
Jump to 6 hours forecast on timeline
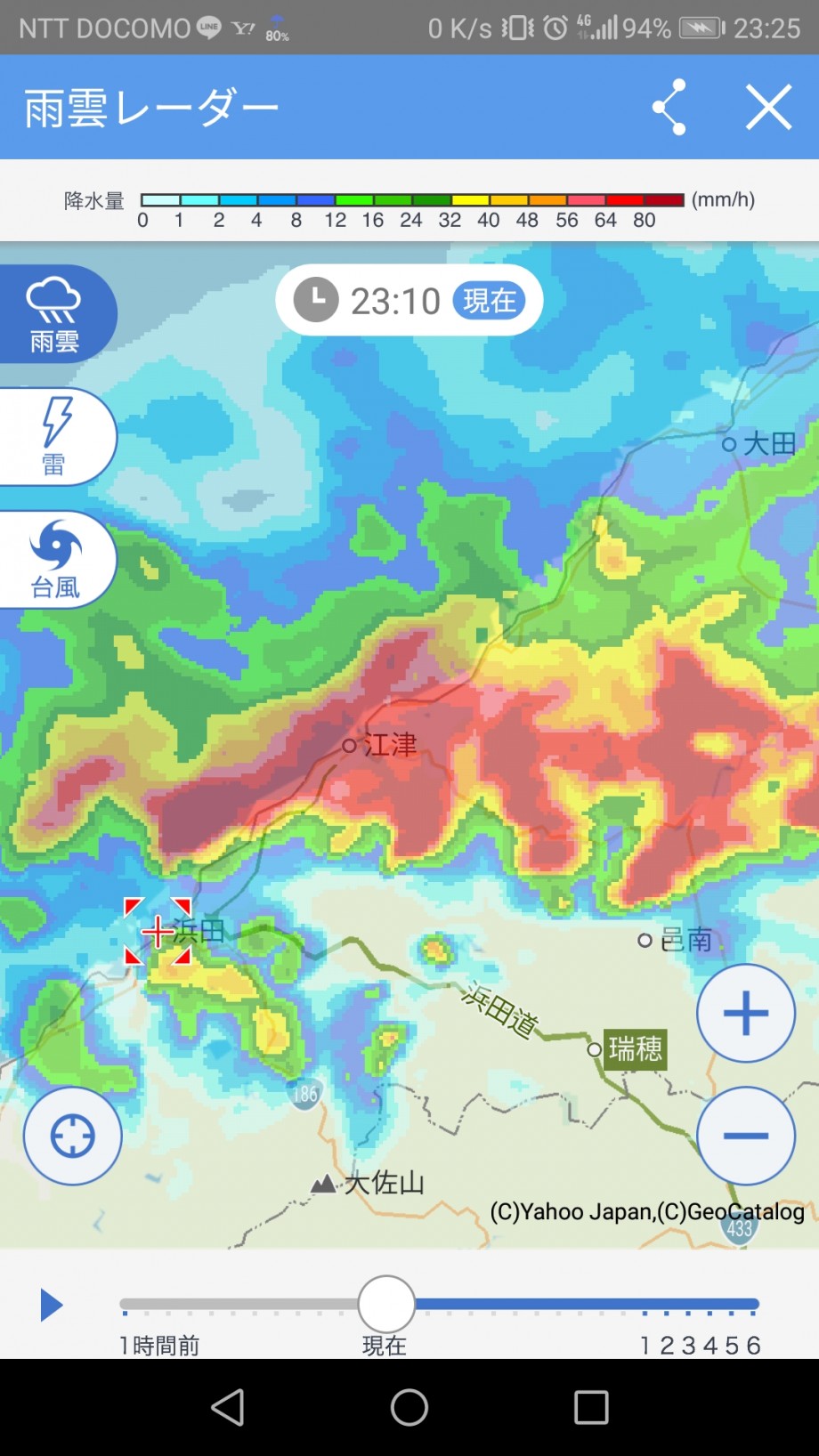point(753,1345)
